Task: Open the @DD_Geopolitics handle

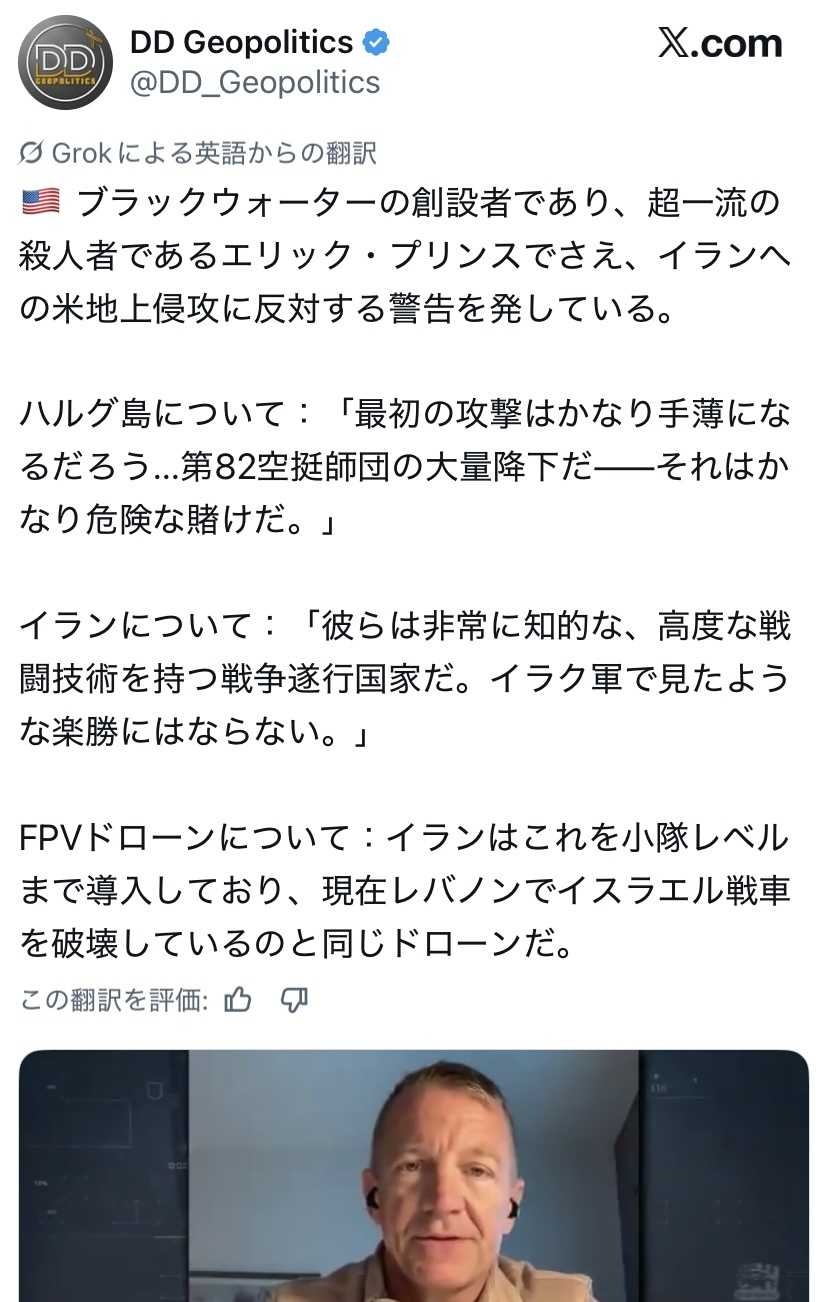Action: 255,82
